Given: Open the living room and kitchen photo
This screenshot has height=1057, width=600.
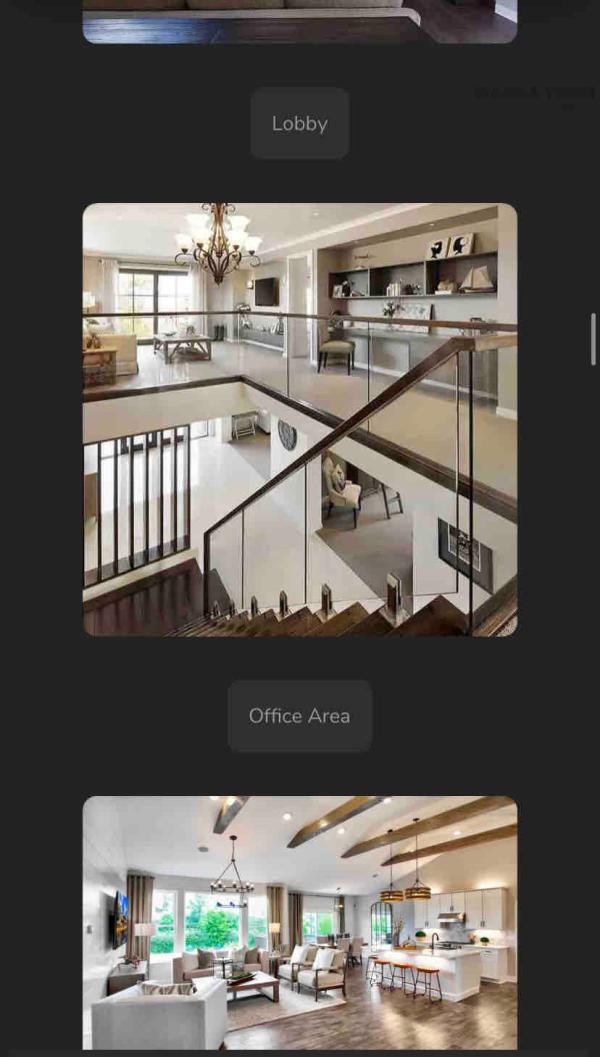Looking at the screenshot, I should click(299, 922).
